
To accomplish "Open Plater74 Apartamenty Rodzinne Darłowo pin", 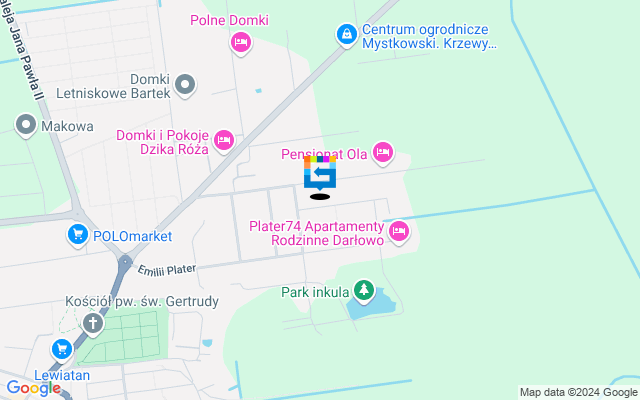I will 399,232.
